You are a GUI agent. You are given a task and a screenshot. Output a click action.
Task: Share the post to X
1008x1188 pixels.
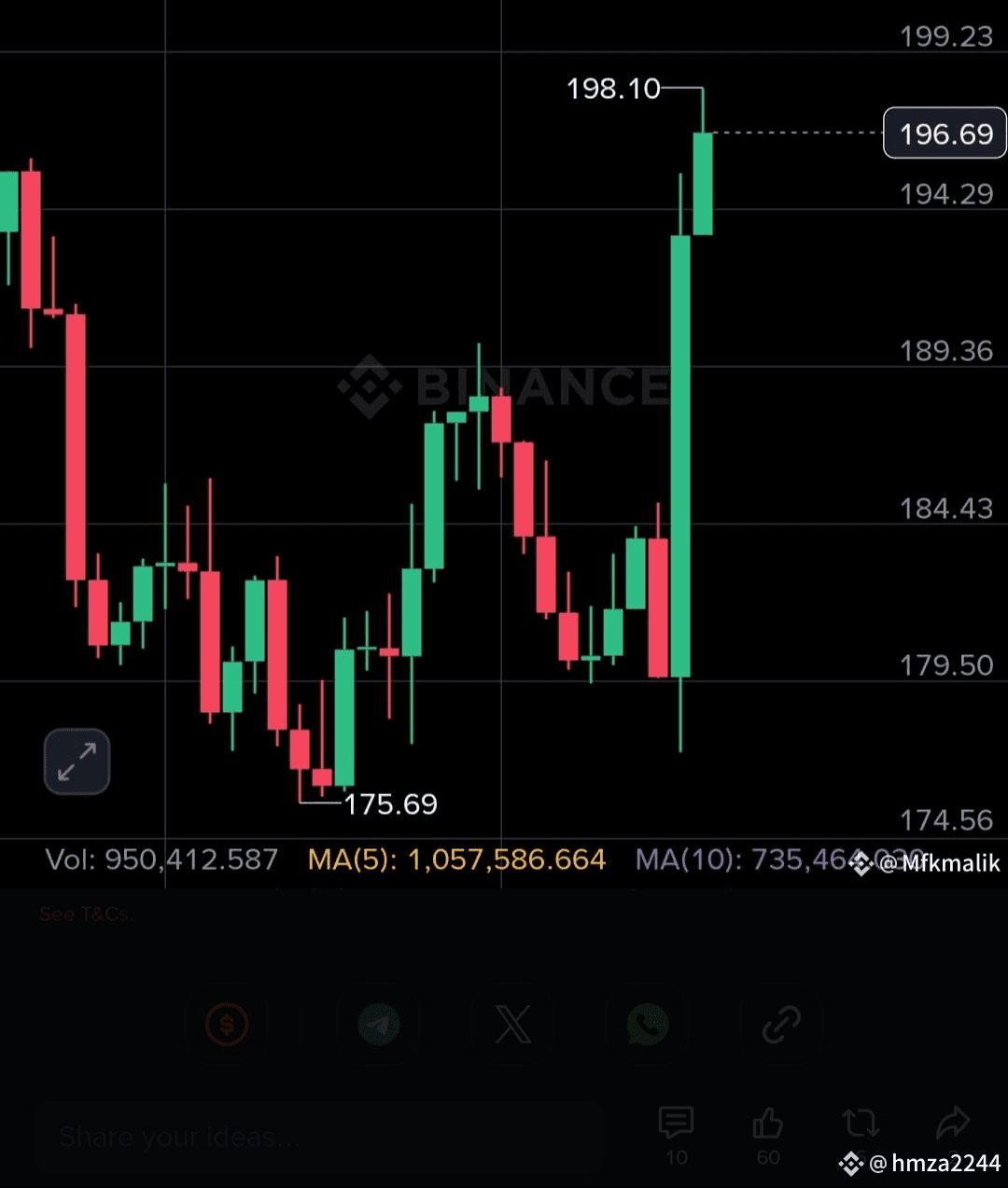[x=512, y=1025]
